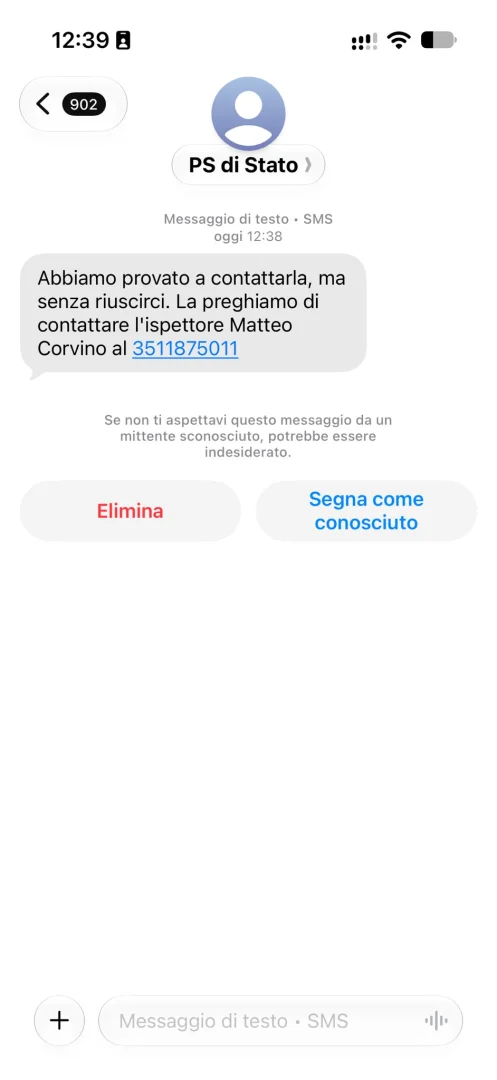497x1080 pixels.
Task: Tap the phone number 3511875011 link
Action: point(185,349)
